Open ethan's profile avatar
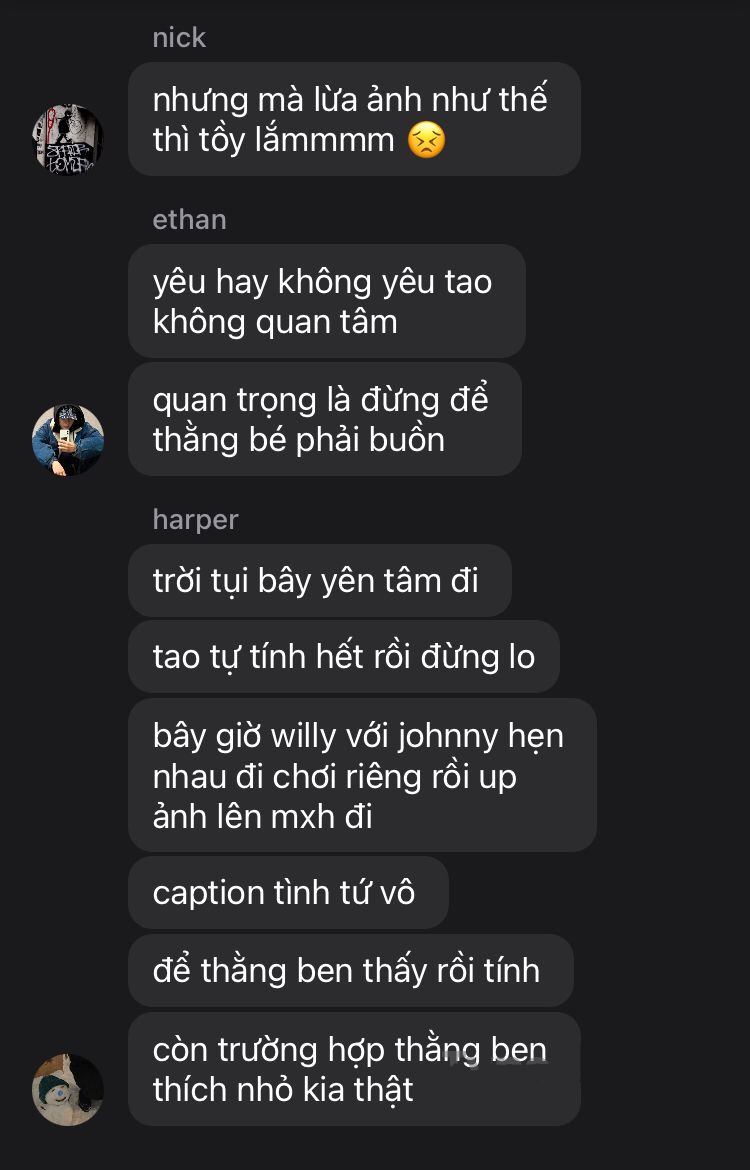The image size is (750, 1170). tap(67, 439)
